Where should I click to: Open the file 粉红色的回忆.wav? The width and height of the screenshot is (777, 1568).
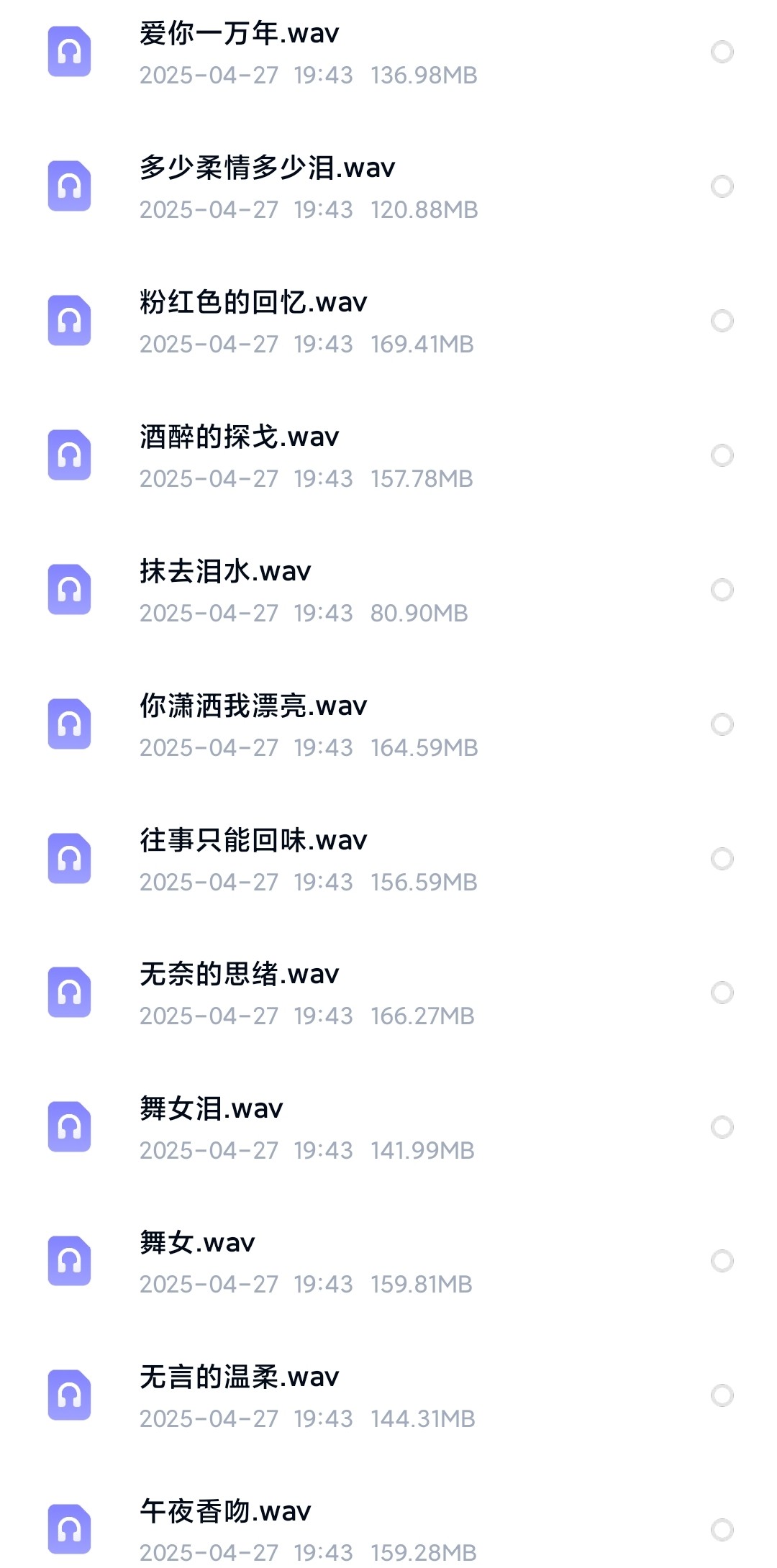(253, 304)
